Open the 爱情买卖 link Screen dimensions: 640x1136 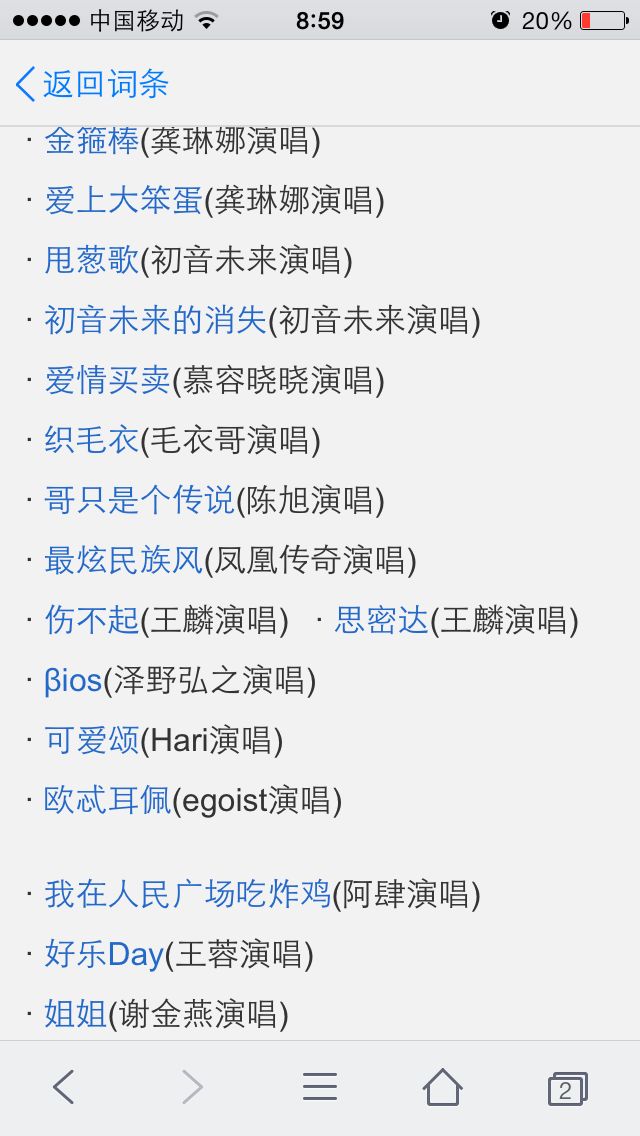pyautogui.click(x=107, y=380)
